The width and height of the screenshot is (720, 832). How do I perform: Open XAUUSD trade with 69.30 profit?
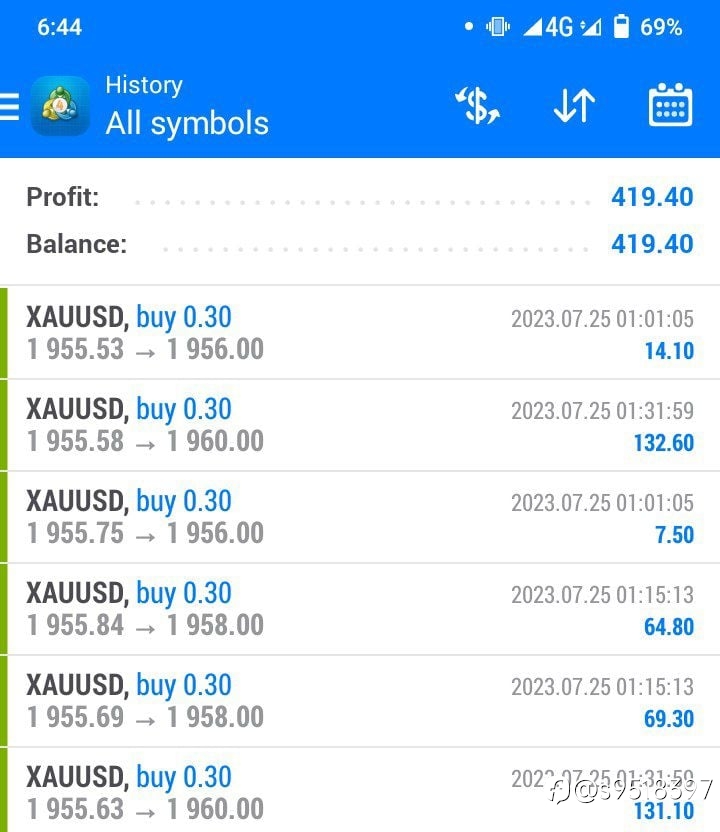click(x=360, y=701)
